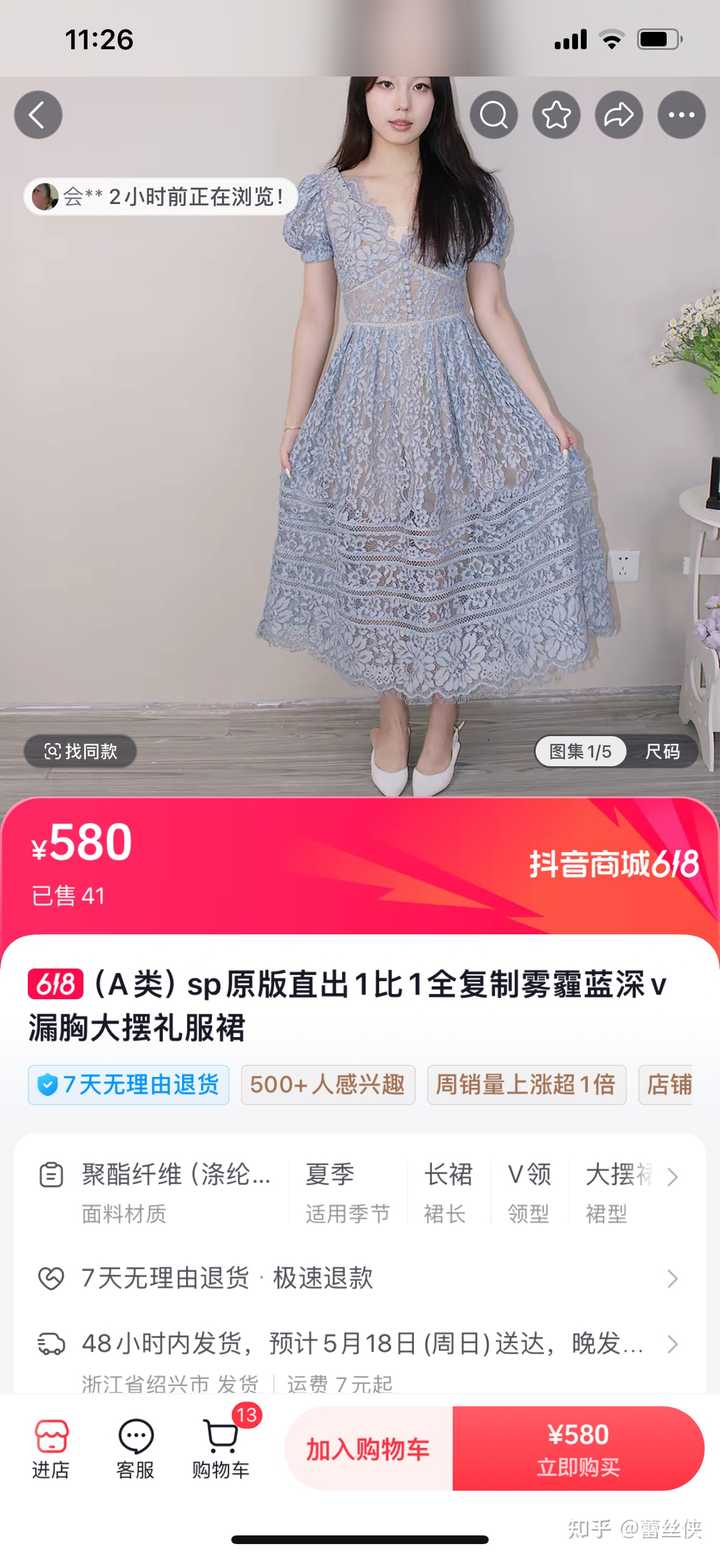Open 7天无理由退货 · 极速退款 details
Image resolution: width=720 pixels, height=1558 pixels.
[x=360, y=1277]
